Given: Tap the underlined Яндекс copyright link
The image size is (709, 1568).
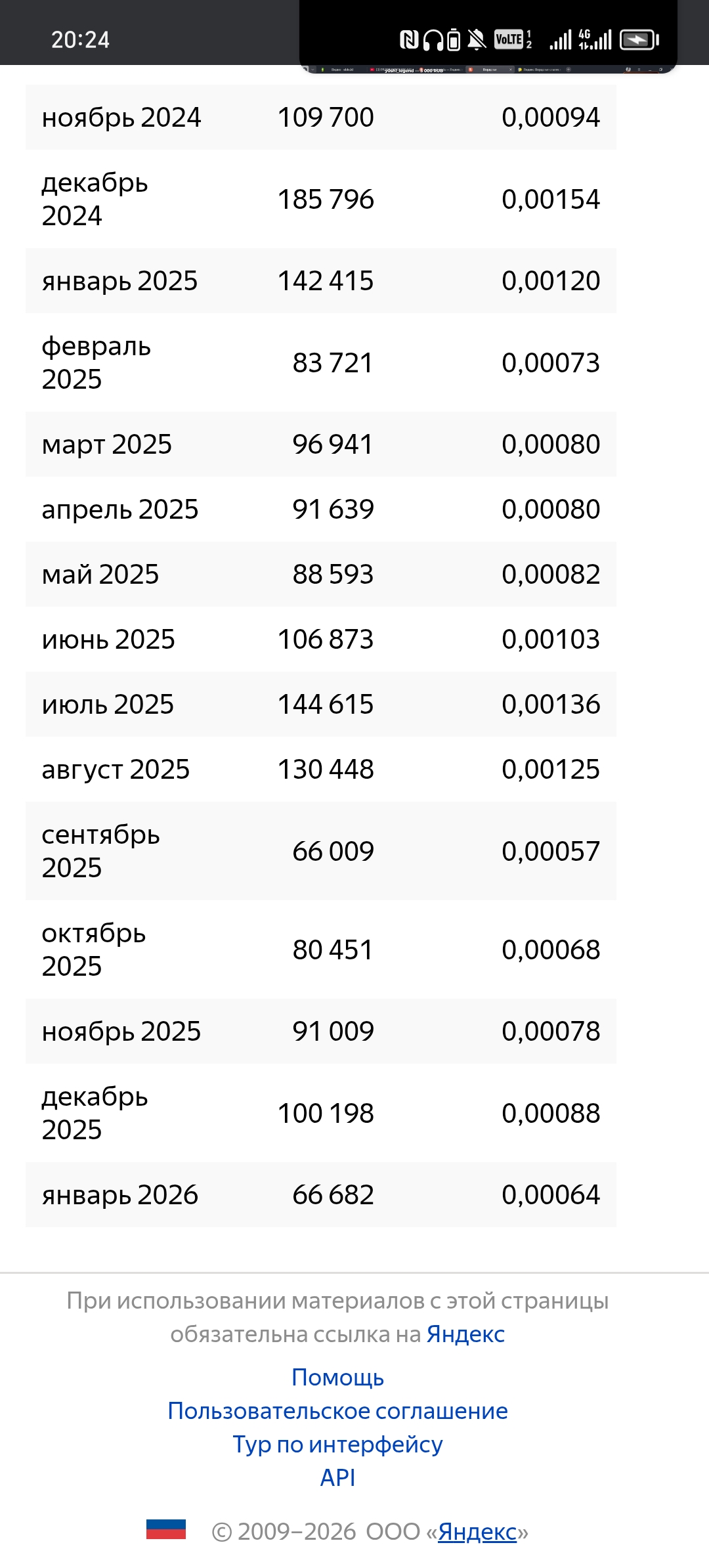Looking at the screenshot, I should 477,1531.
